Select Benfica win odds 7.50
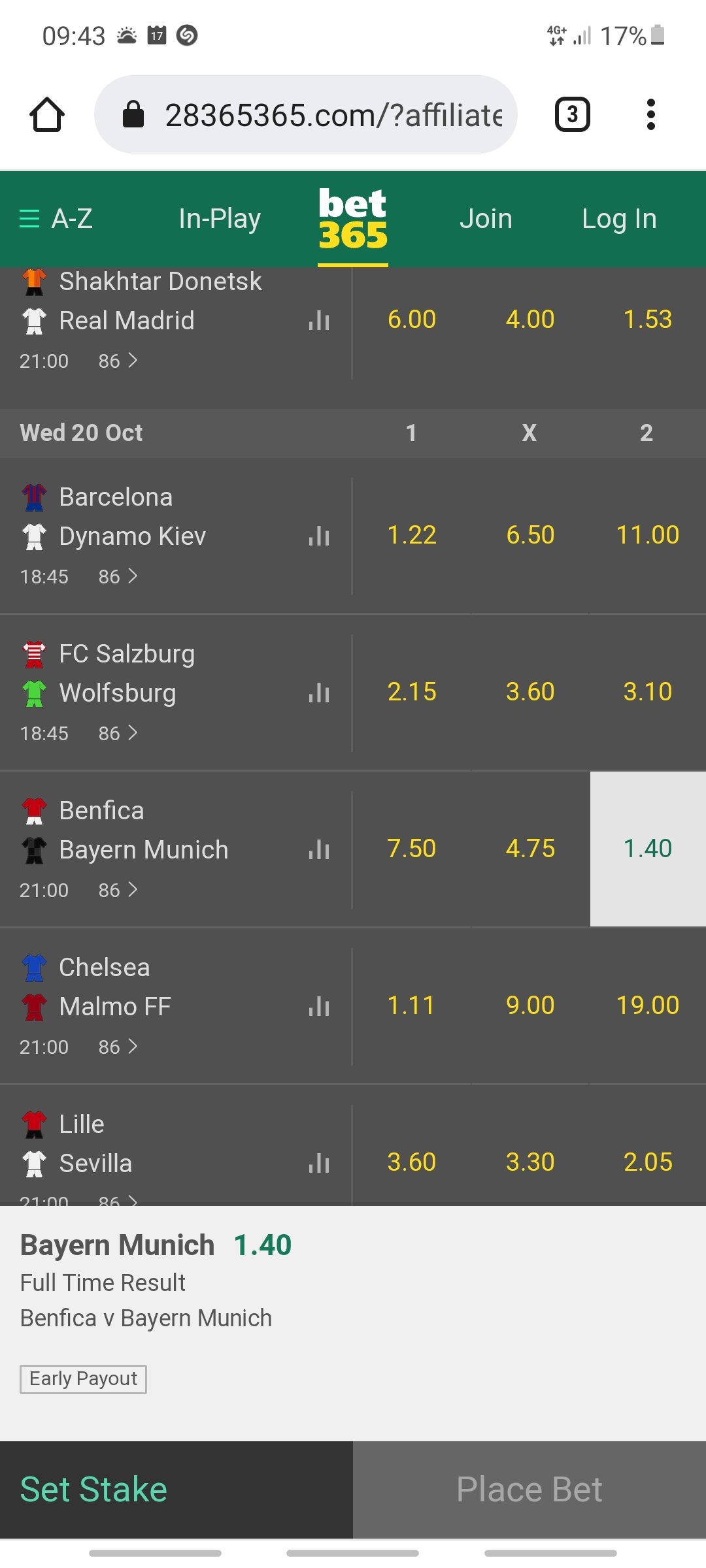The width and height of the screenshot is (706, 1568). [x=412, y=849]
